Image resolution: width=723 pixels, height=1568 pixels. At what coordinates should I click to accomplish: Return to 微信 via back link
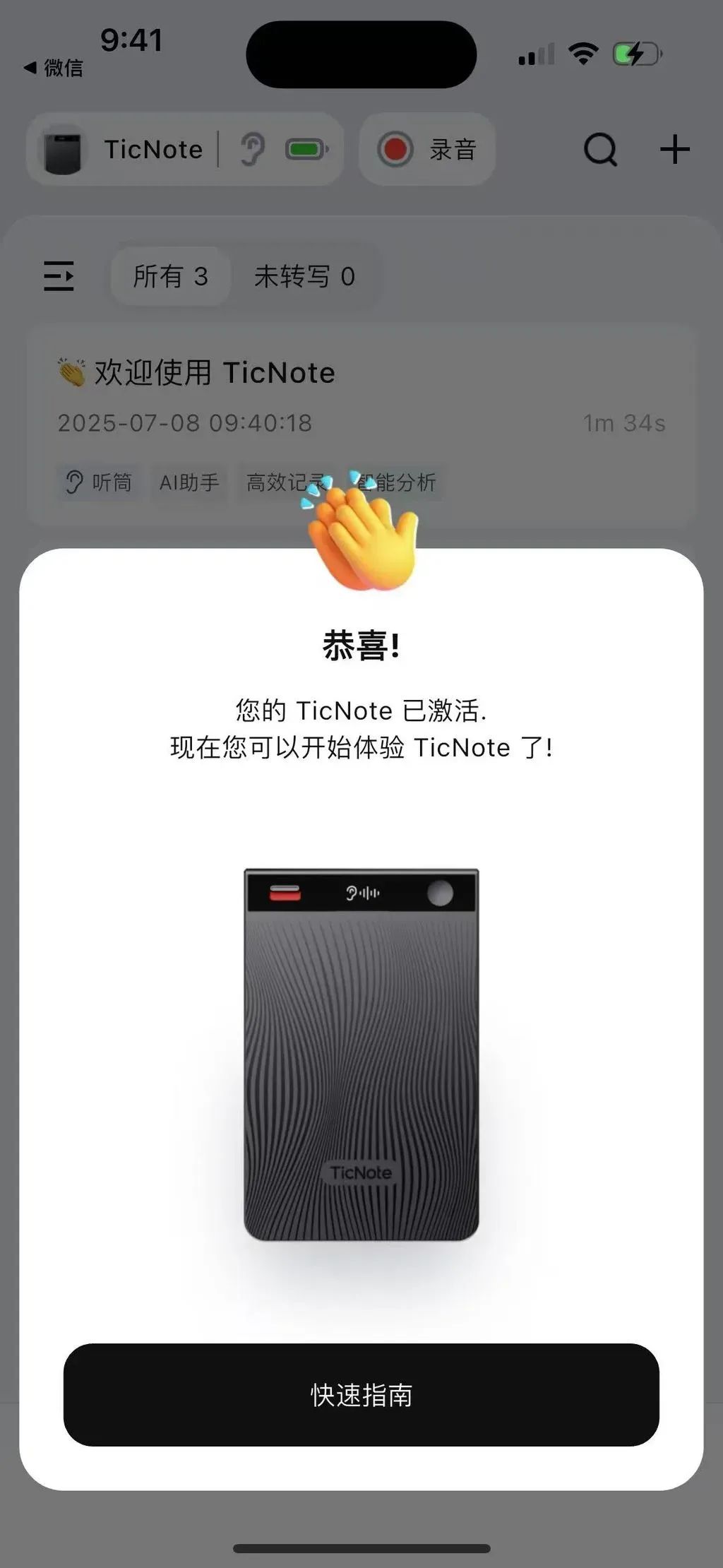tap(54, 68)
